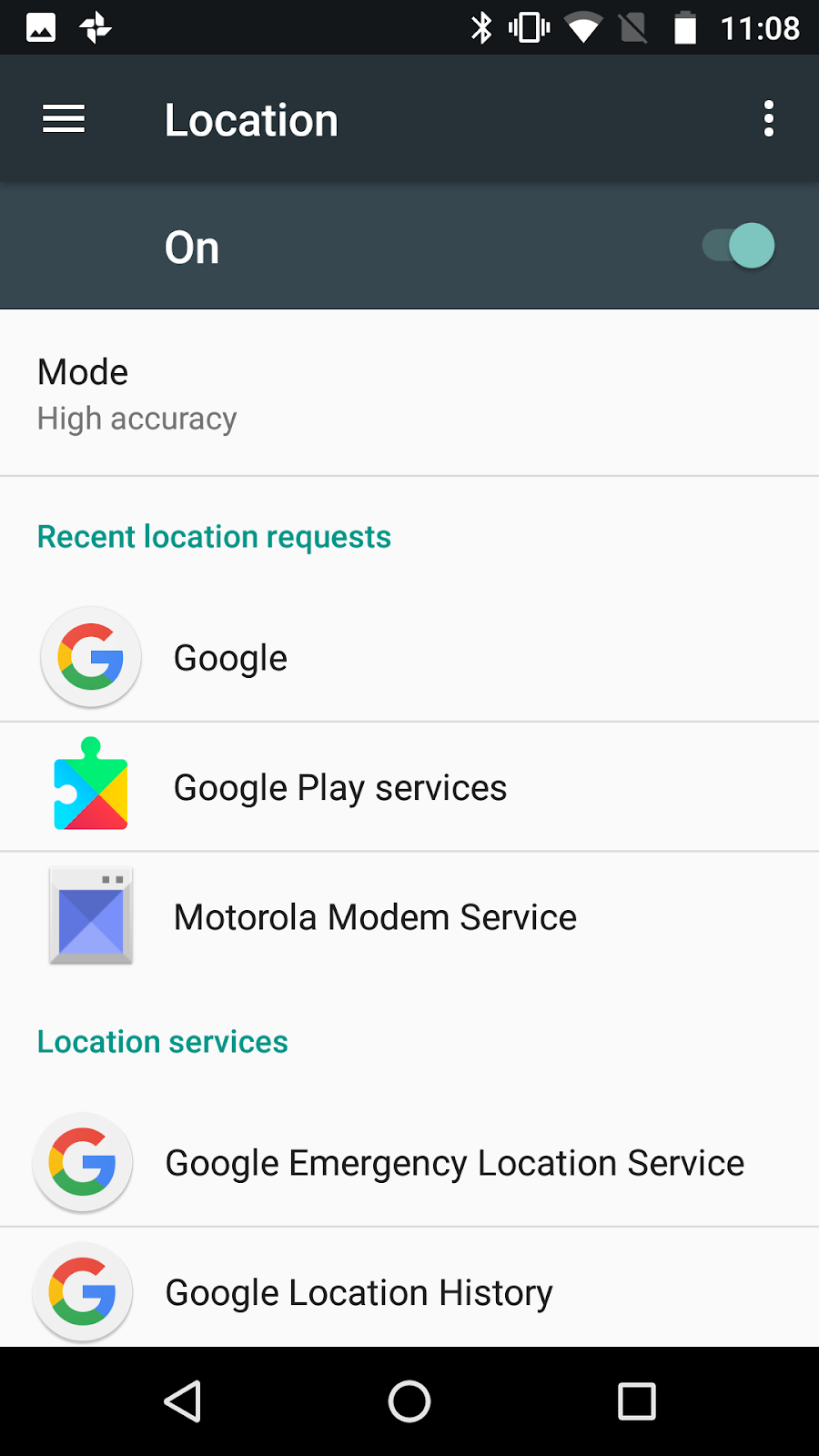Open Google under recent location requests
Image resolution: width=819 pixels, height=1456 pixels.
[409, 657]
